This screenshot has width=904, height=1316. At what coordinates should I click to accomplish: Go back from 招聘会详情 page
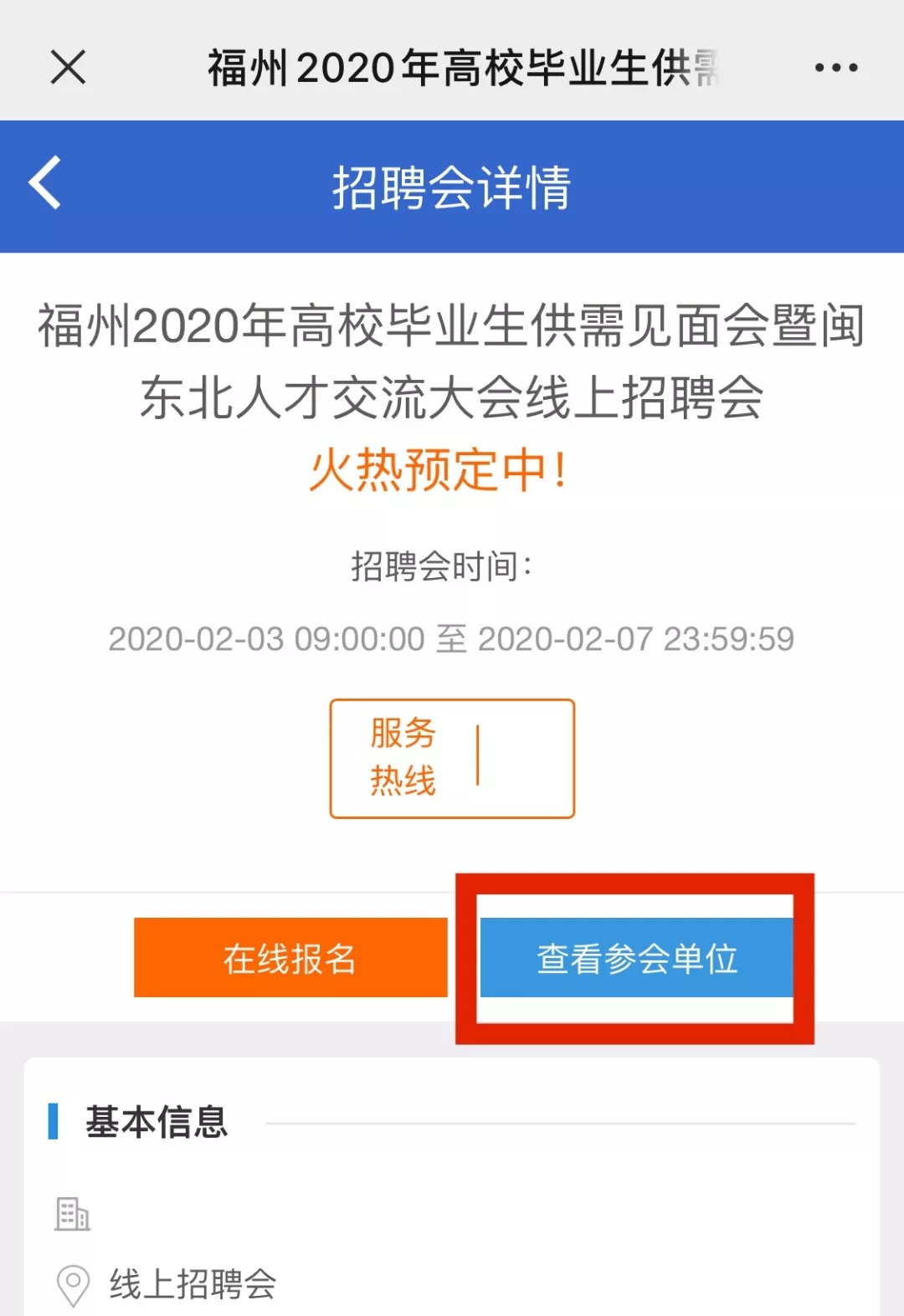point(46,182)
